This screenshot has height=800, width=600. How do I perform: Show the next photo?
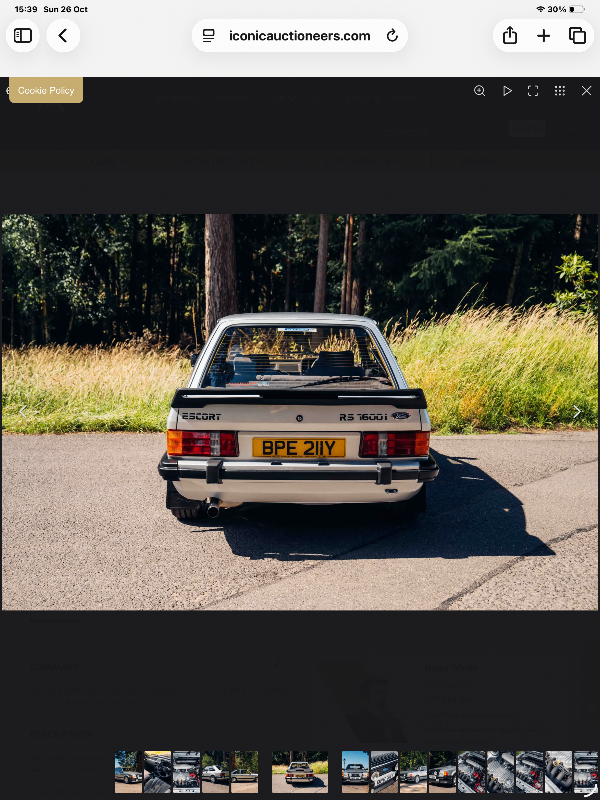577,411
